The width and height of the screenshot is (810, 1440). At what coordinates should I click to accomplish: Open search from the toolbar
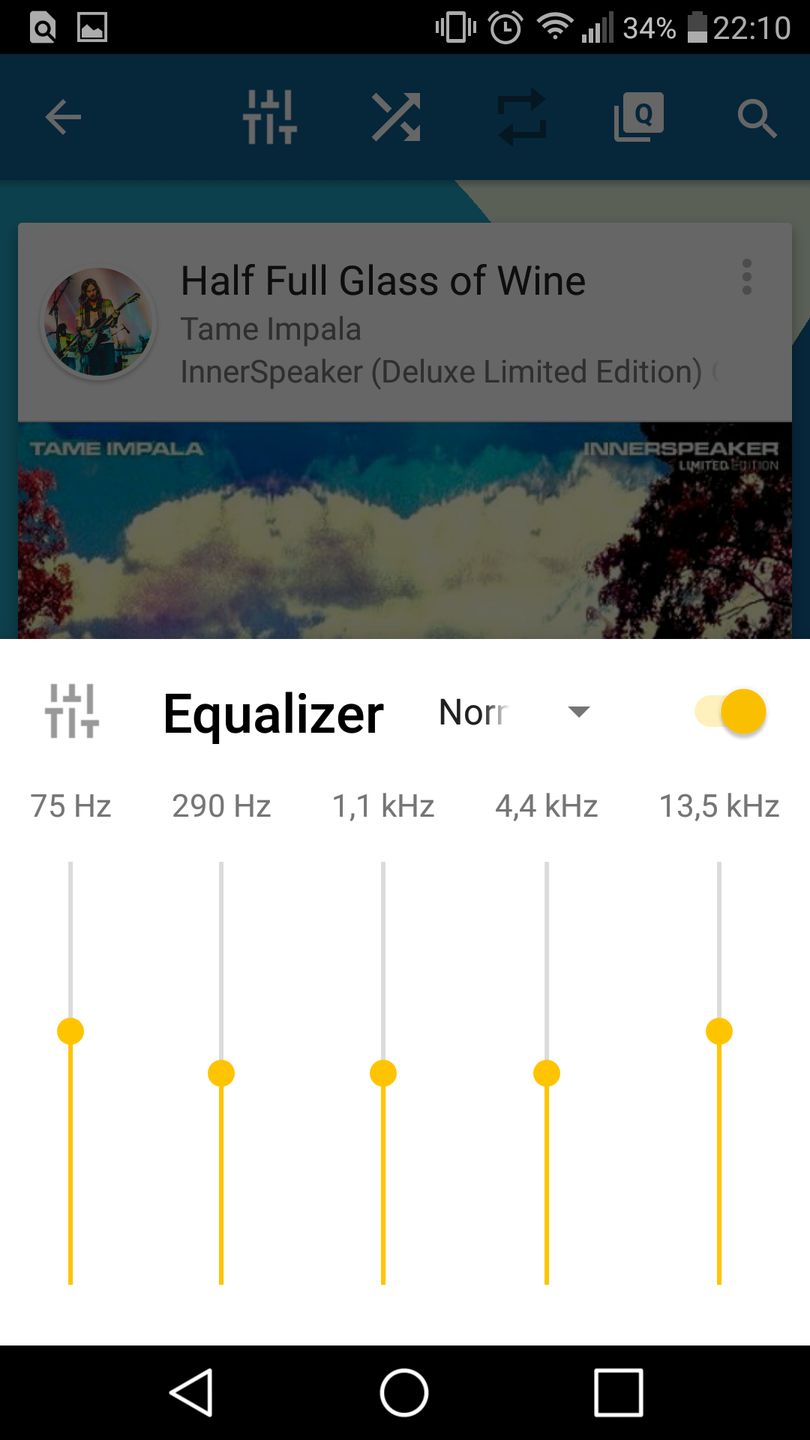tap(757, 119)
